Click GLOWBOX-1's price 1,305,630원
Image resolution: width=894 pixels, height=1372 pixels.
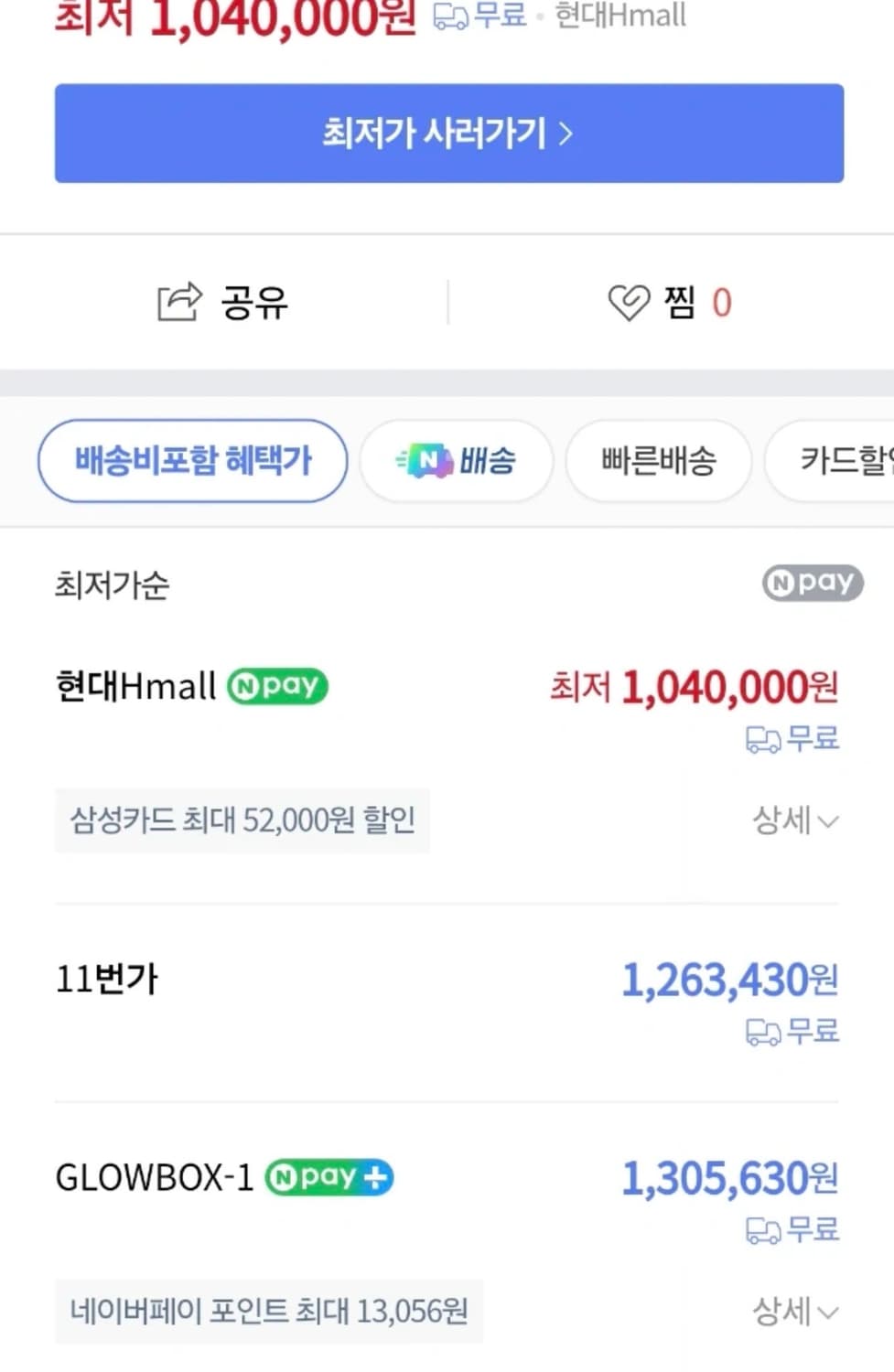point(728,1178)
